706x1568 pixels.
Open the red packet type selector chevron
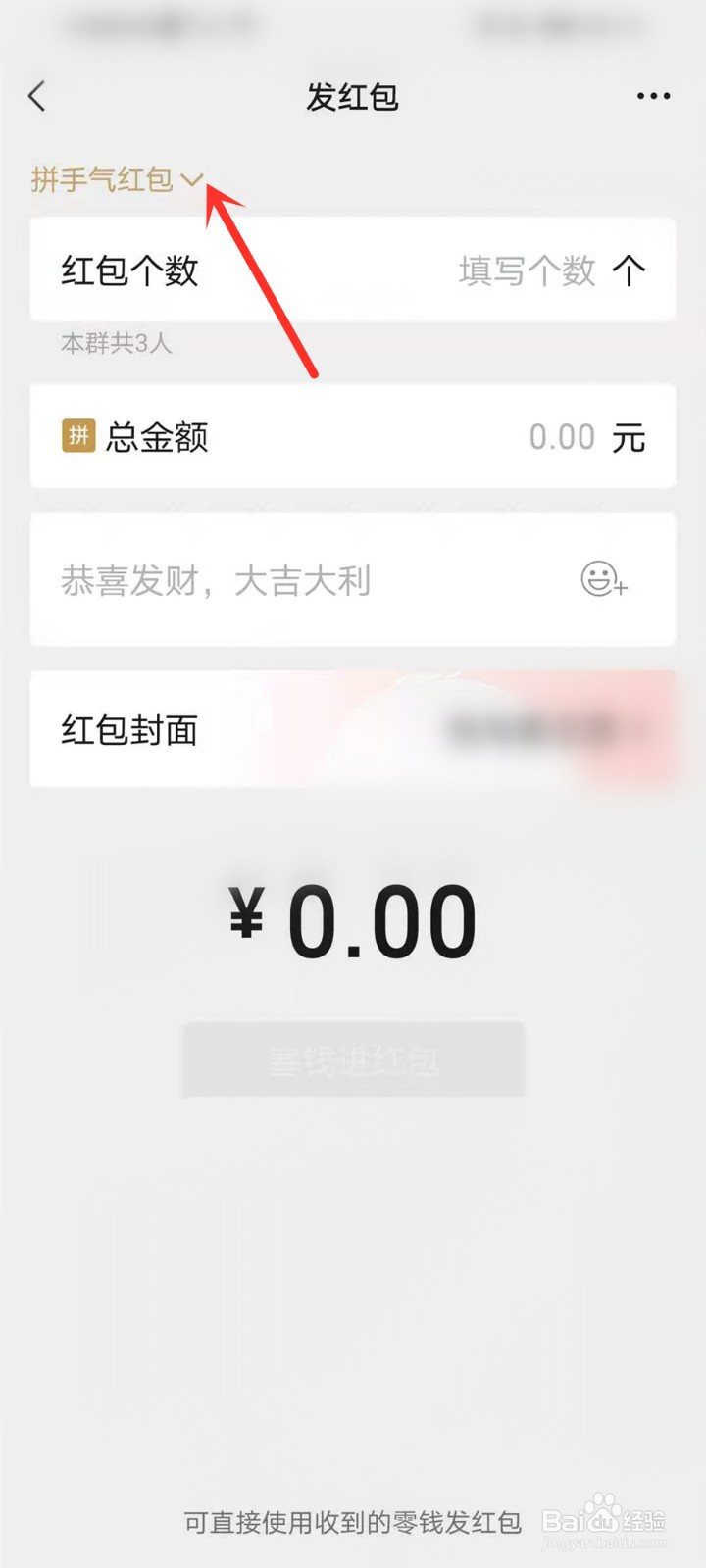[x=194, y=180]
